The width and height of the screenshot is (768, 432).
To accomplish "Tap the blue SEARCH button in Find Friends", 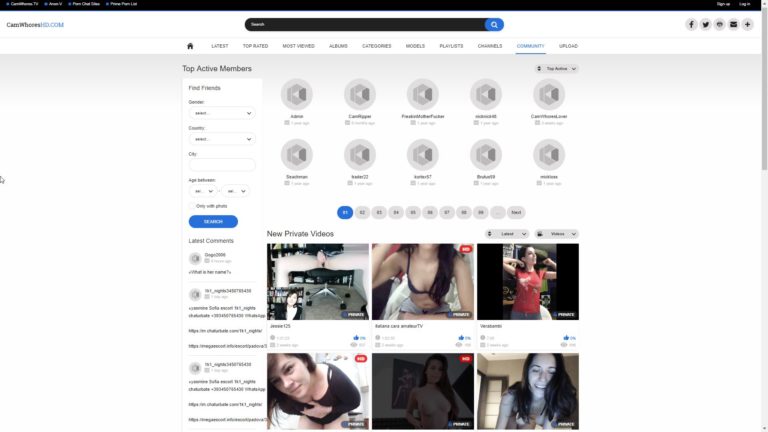I will coord(213,221).
